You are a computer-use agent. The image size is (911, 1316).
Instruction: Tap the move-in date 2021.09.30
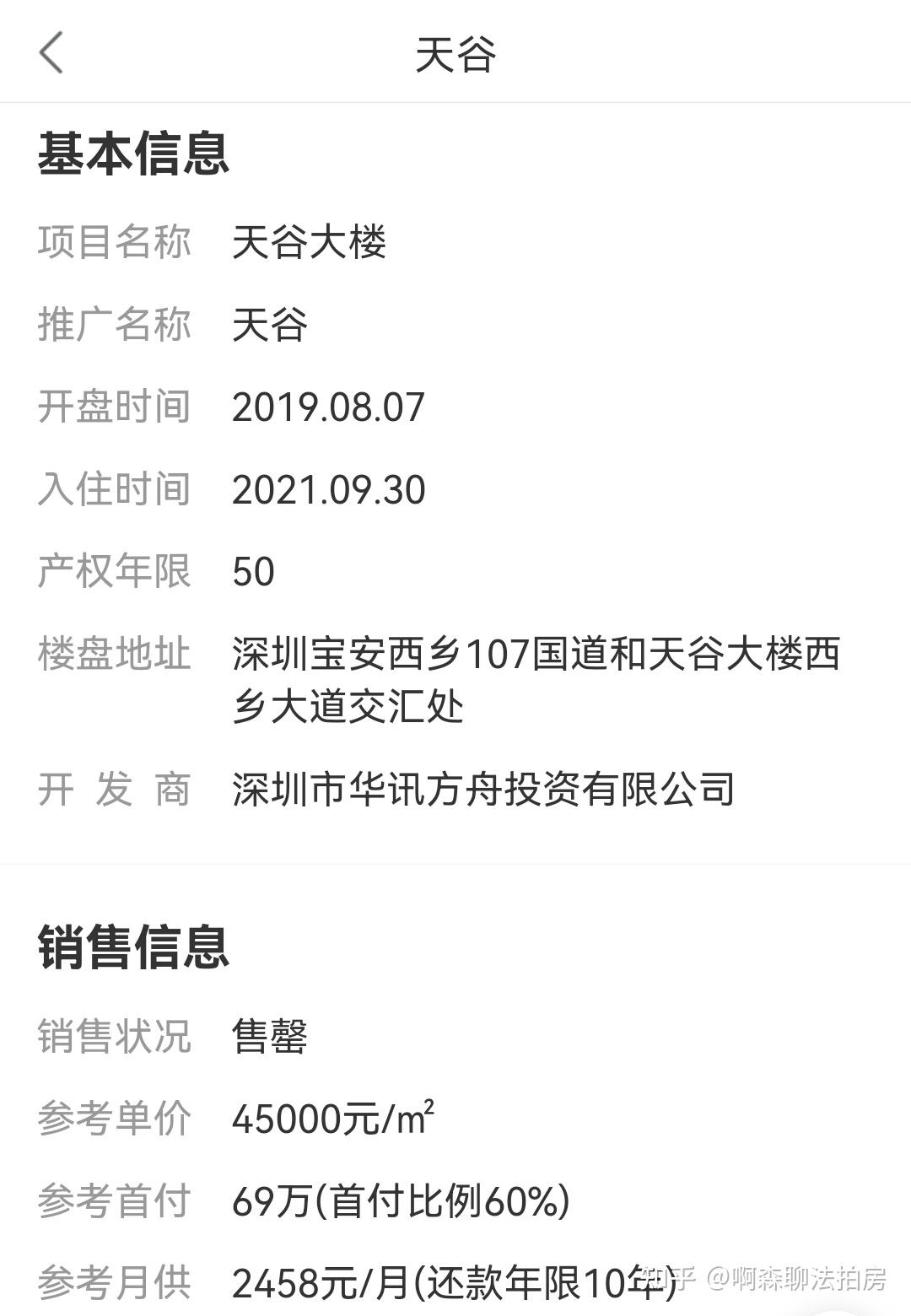tap(329, 489)
